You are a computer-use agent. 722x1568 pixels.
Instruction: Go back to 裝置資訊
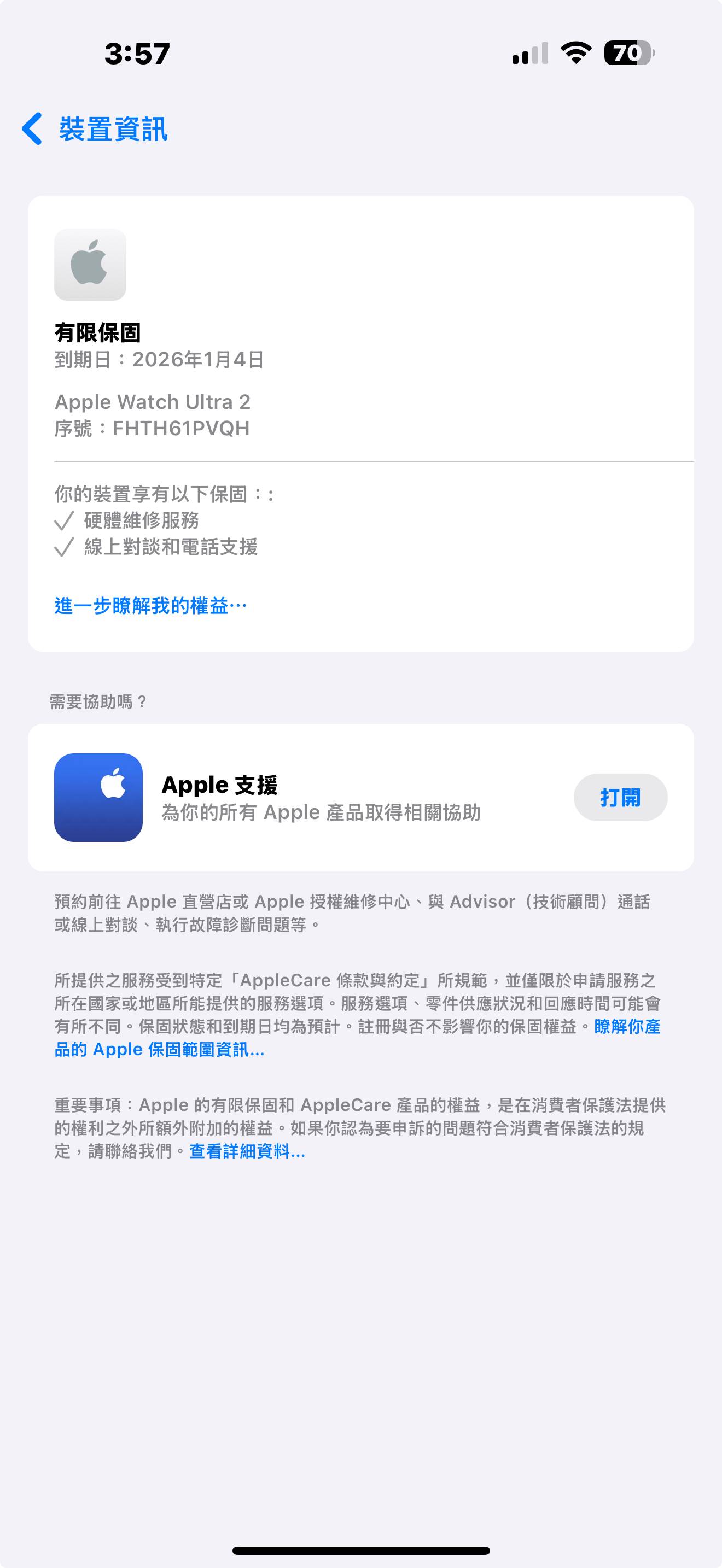[x=96, y=129]
